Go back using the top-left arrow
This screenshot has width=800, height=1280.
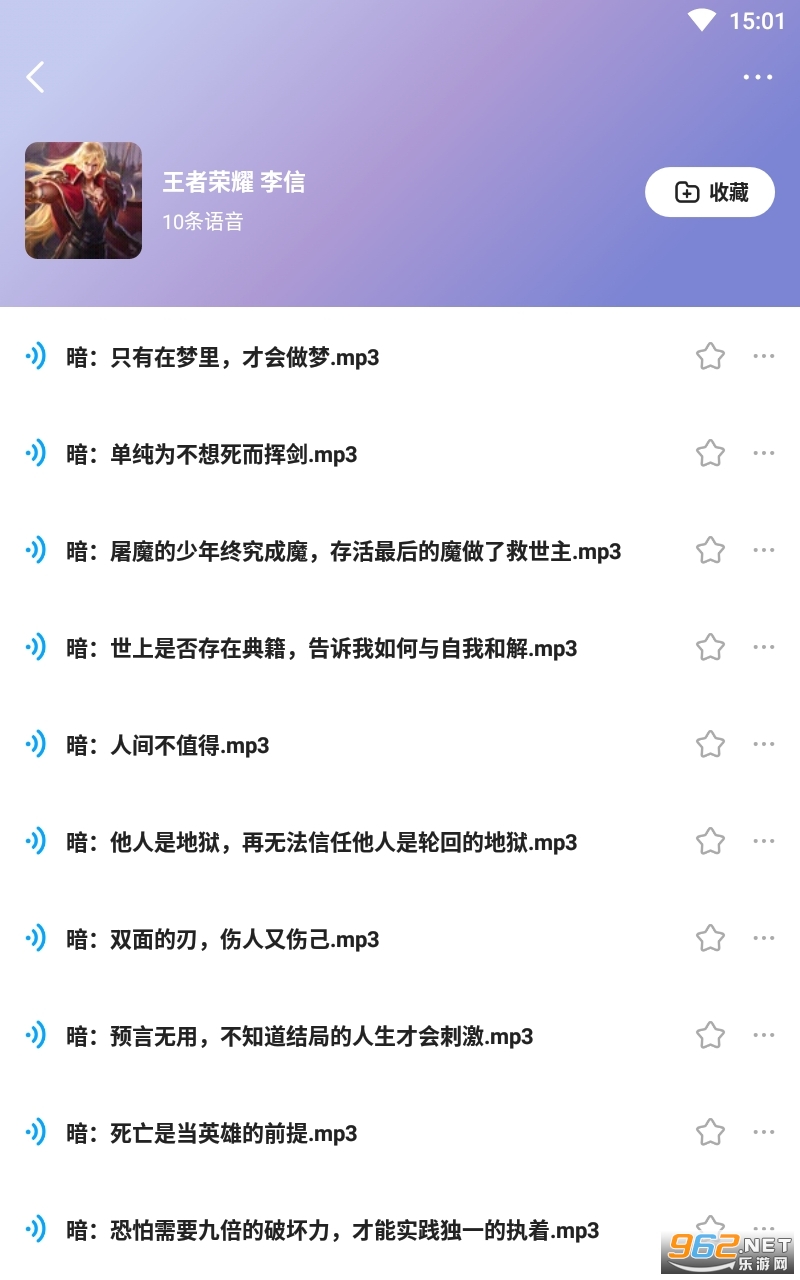tap(36, 77)
